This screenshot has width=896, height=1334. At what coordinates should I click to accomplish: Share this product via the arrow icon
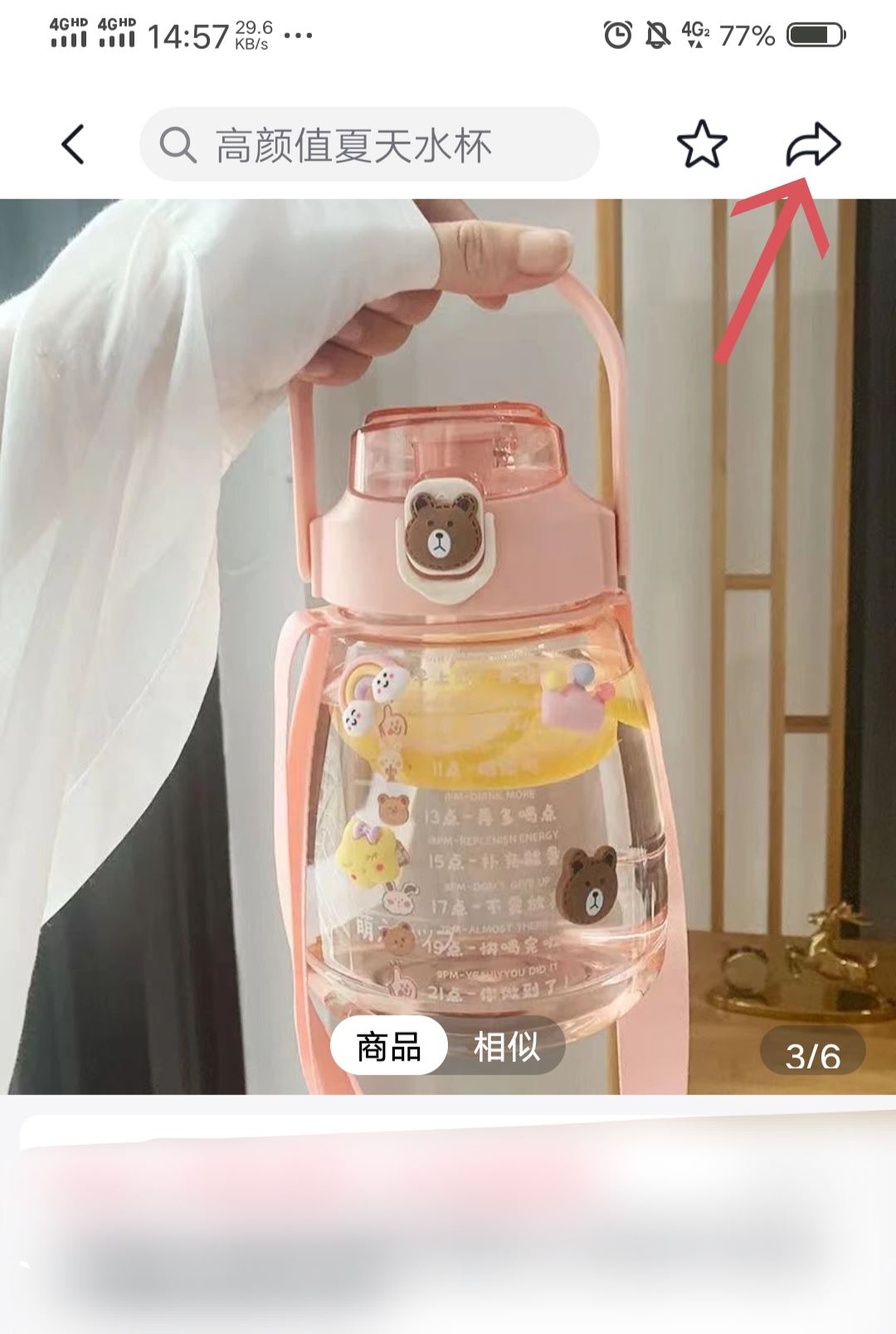click(813, 144)
